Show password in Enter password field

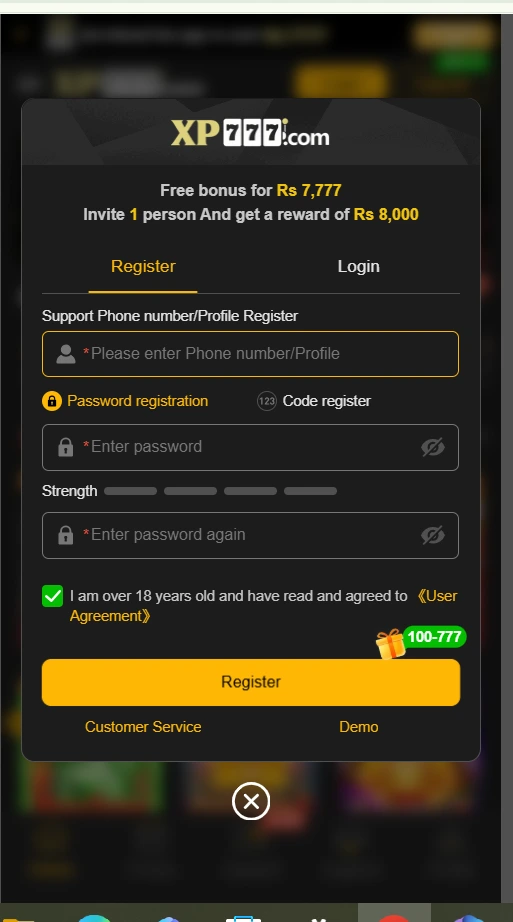433,447
